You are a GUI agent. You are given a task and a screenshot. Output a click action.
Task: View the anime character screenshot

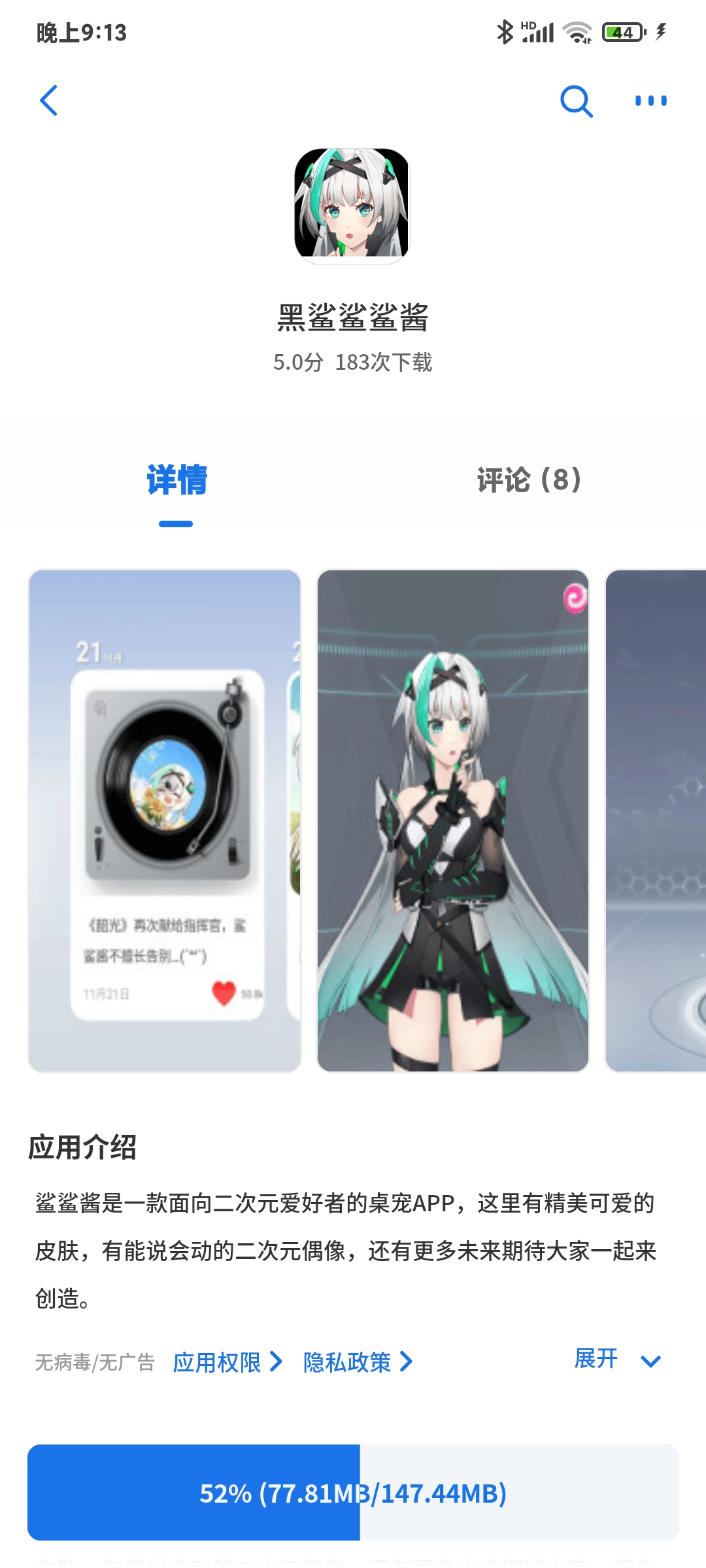point(453,820)
